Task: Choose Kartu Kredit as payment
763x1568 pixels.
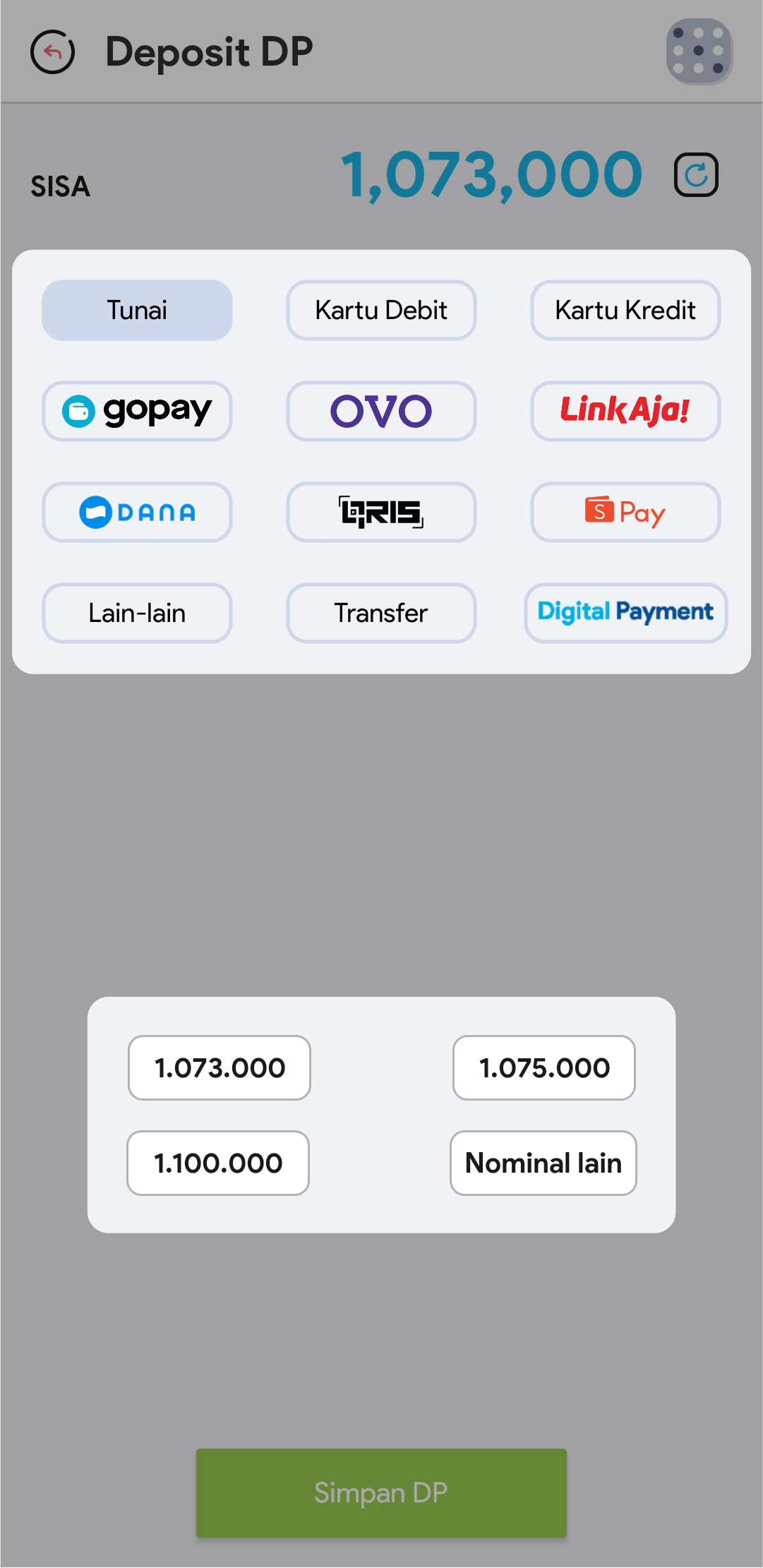Action: click(625, 310)
